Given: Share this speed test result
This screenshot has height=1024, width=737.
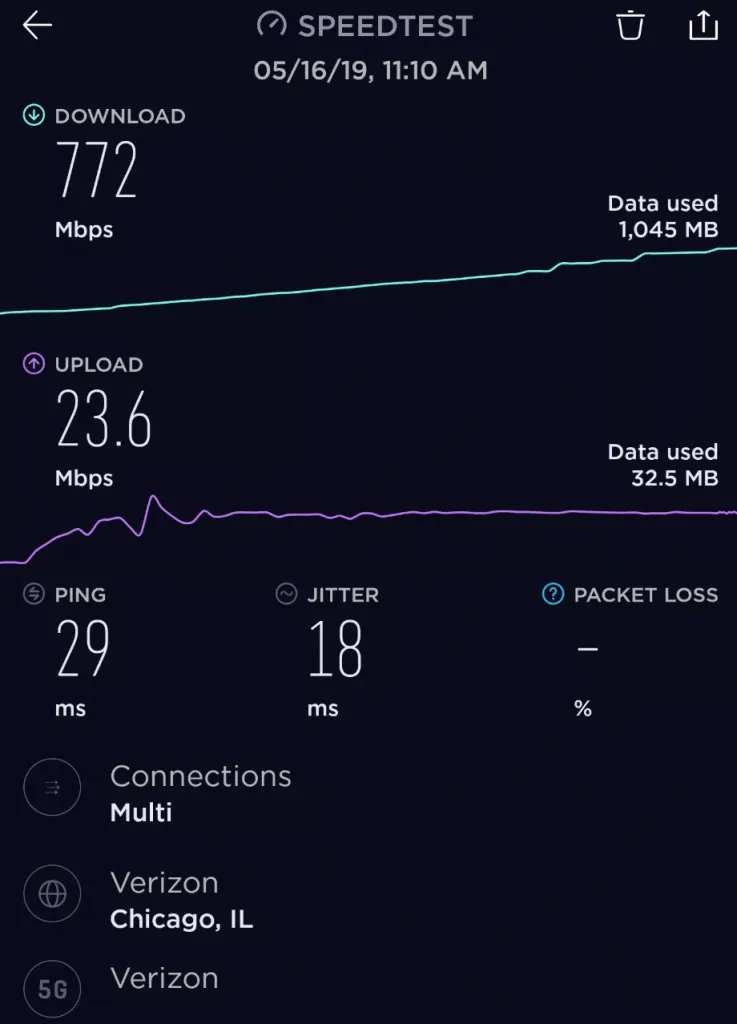Looking at the screenshot, I should 704,26.
